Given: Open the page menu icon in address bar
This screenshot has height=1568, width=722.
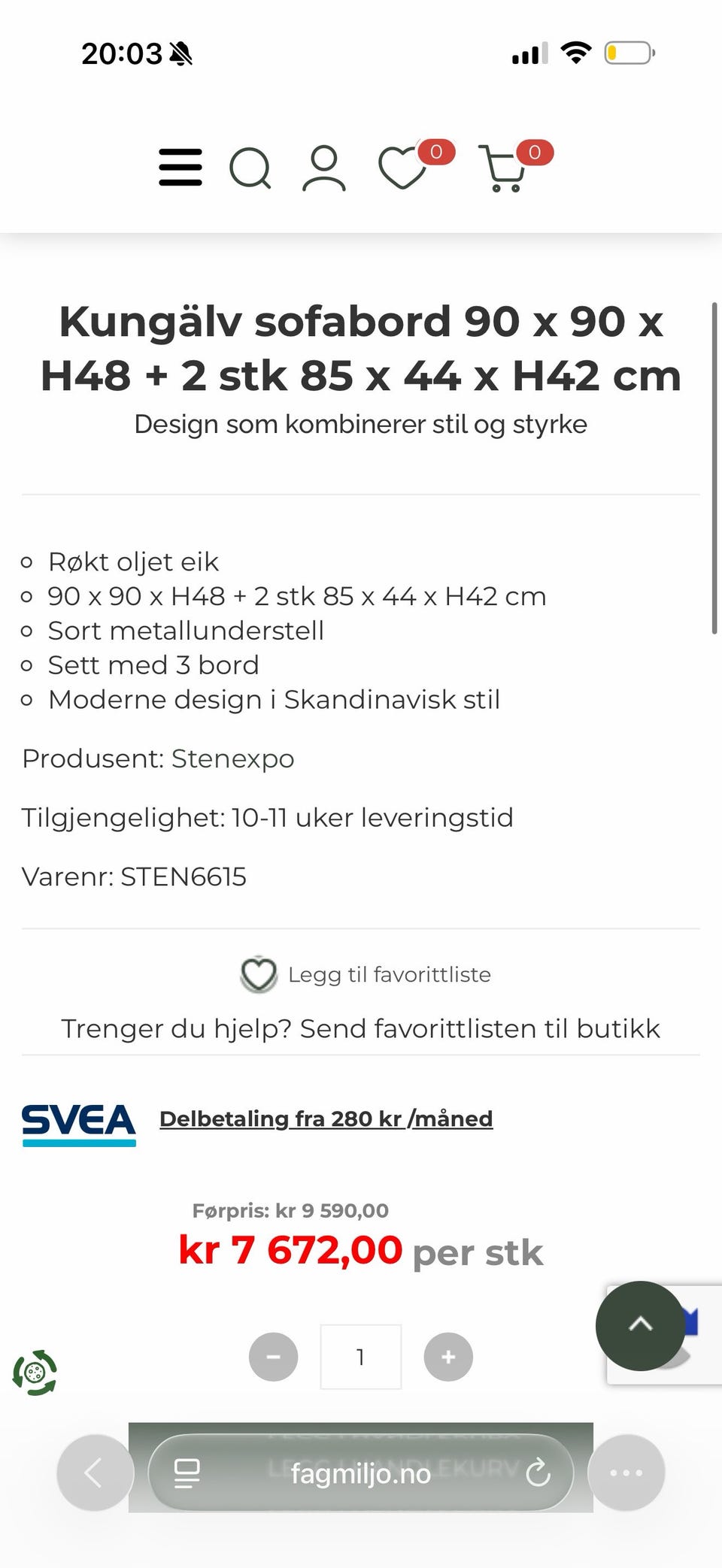Looking at the screenshot, I should (x=187, y=1473).
